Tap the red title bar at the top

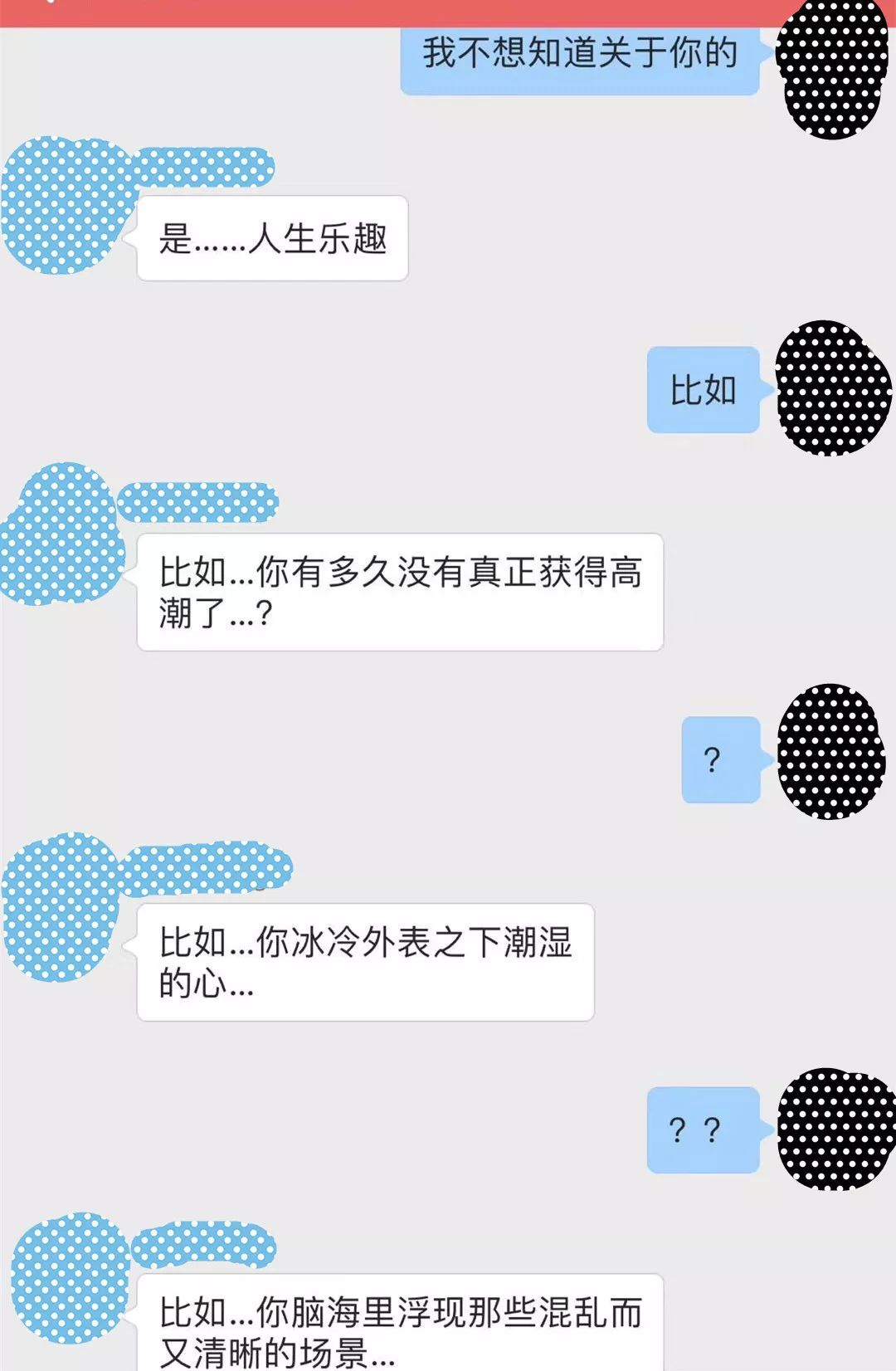(x=448, y=10)
